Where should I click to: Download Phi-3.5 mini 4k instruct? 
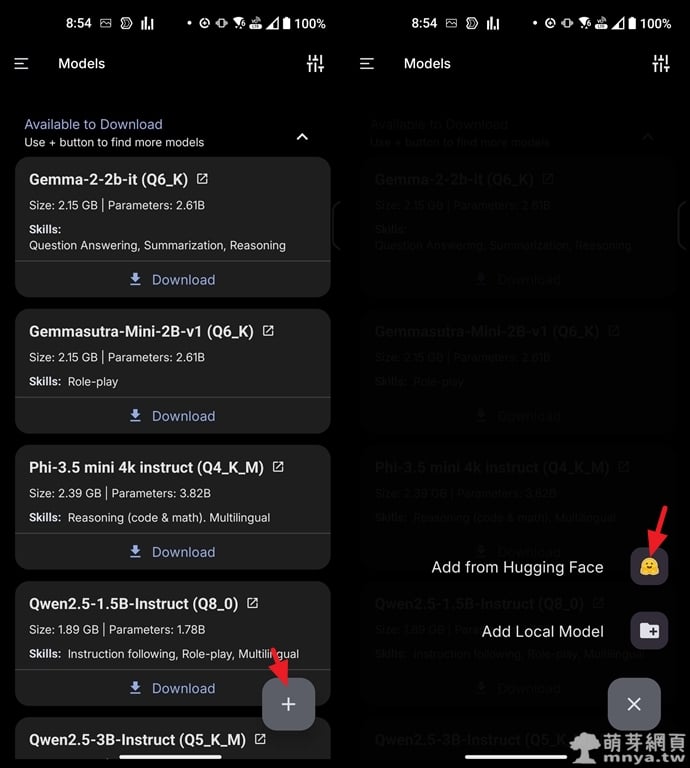click(x=172, y=552)
